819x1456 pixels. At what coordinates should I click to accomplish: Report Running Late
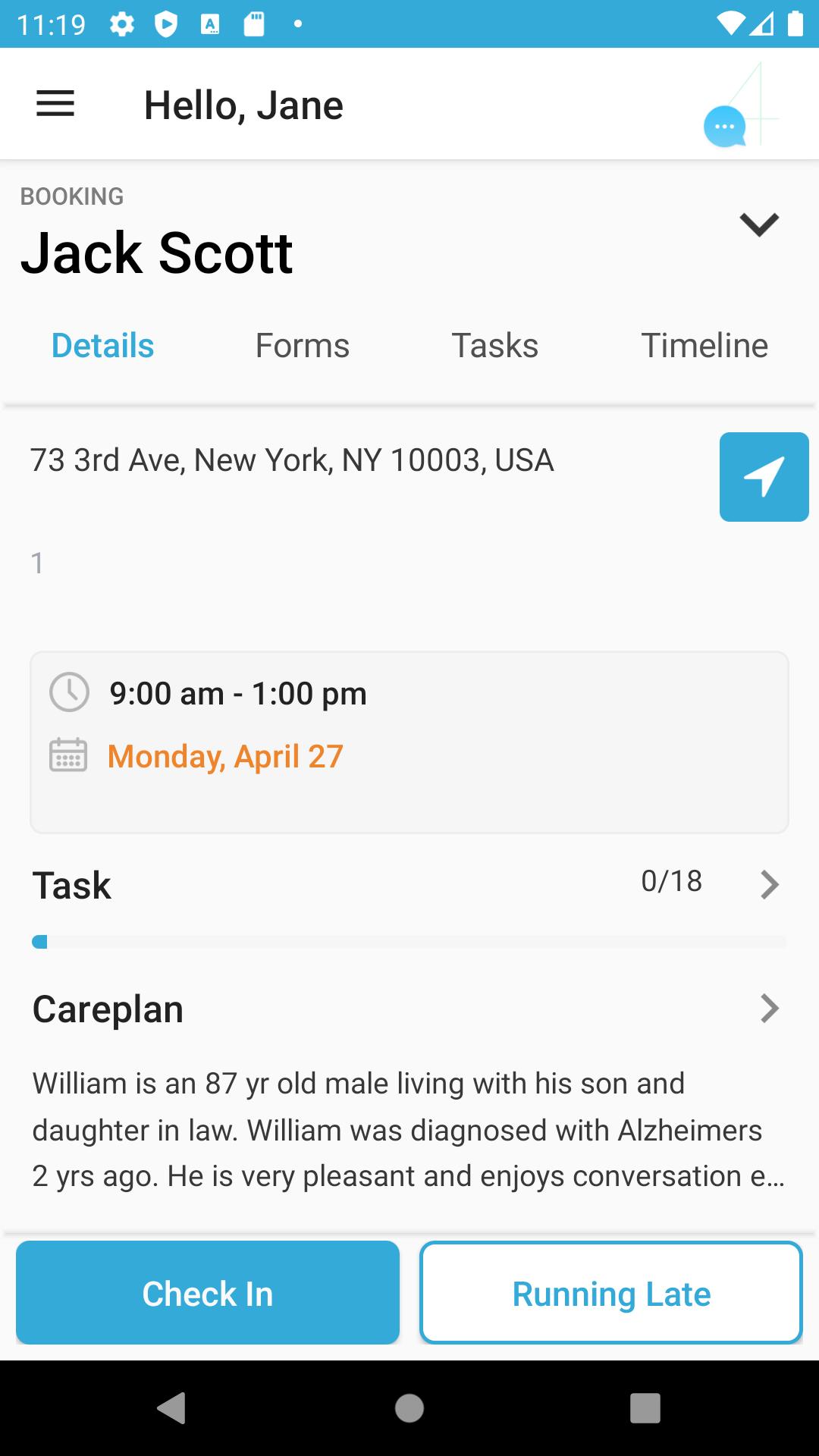click(611, 1293)
